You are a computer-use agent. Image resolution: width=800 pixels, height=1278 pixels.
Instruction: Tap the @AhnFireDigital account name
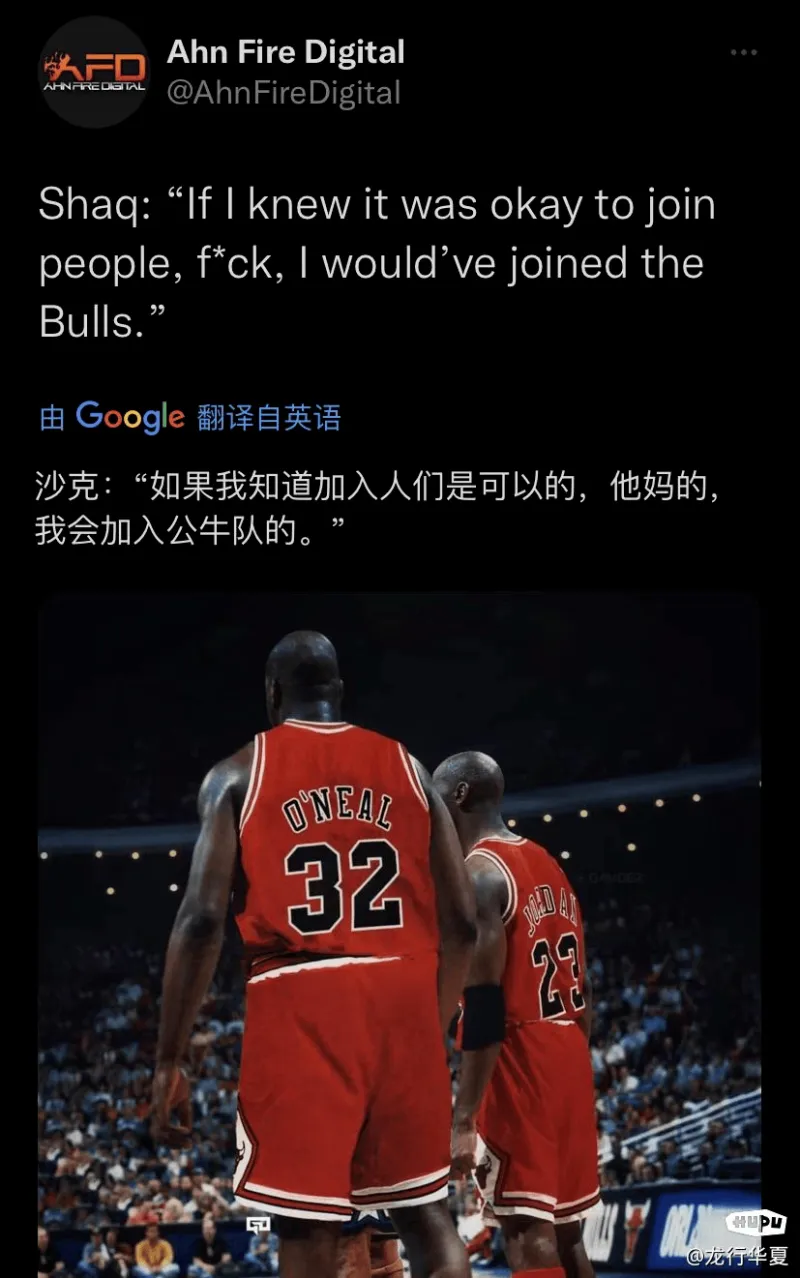pyautogui.click(x=283, y=93)
